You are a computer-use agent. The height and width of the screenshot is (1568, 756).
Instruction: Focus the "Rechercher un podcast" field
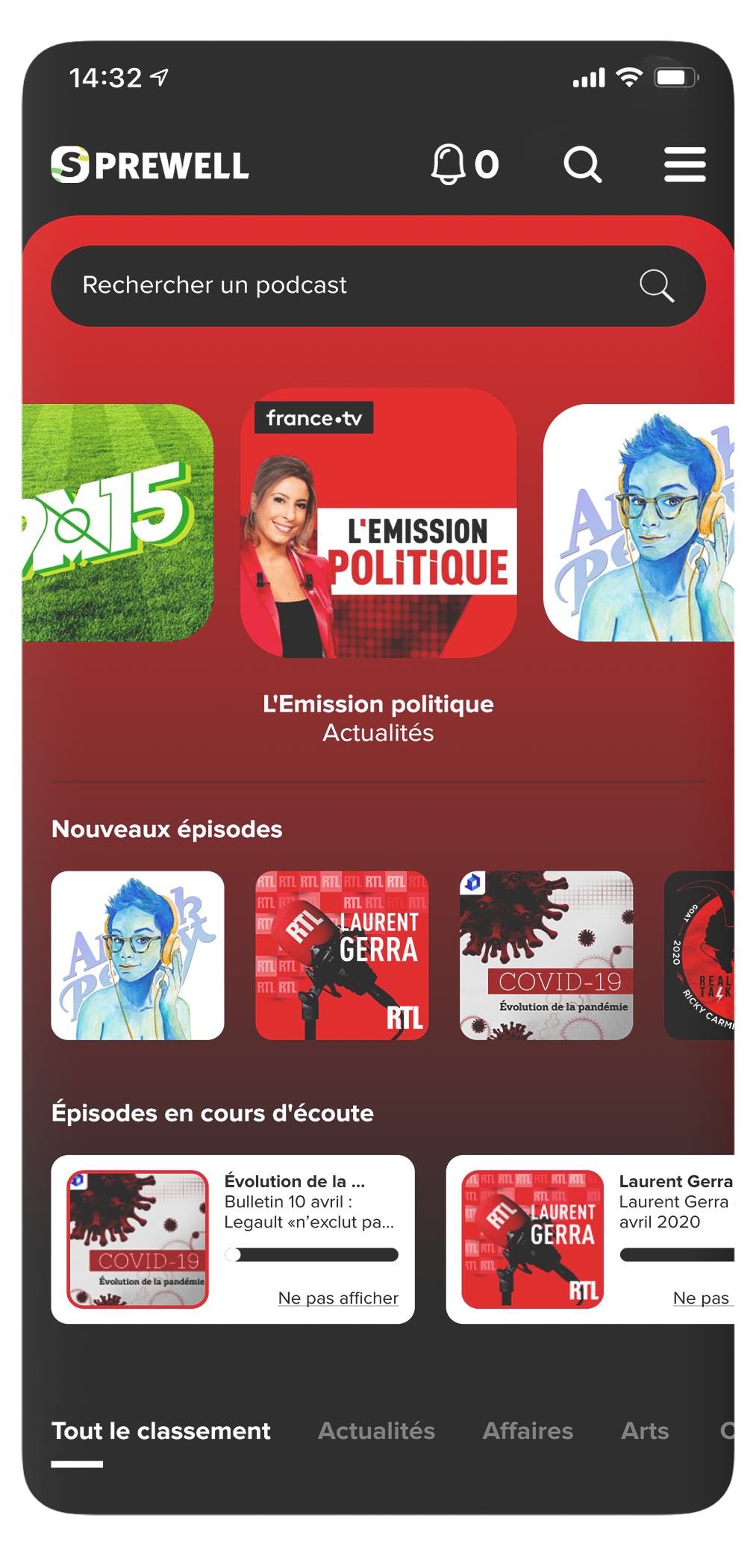tap(343, 285)
